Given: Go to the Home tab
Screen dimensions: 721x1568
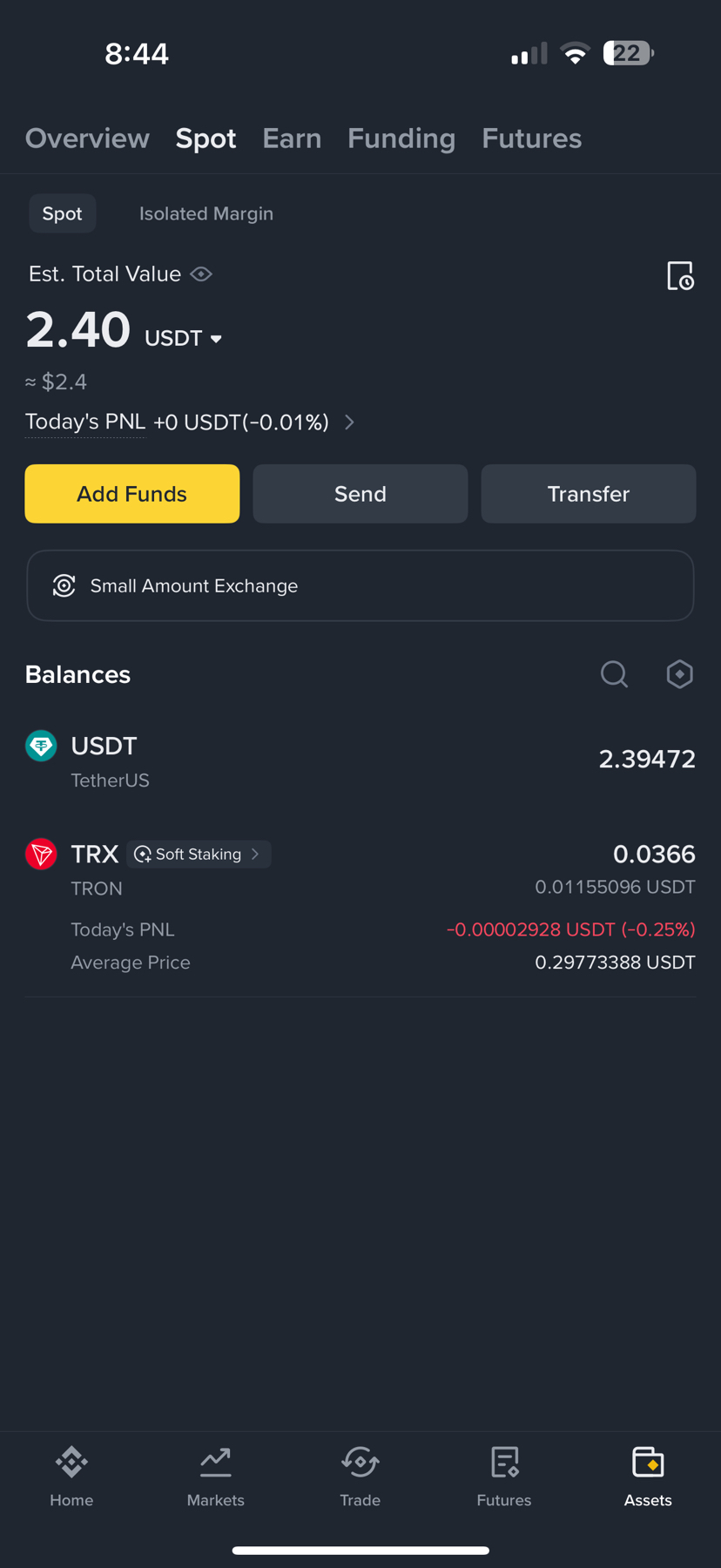Looking at the screenshot, I should point(71,1476).
